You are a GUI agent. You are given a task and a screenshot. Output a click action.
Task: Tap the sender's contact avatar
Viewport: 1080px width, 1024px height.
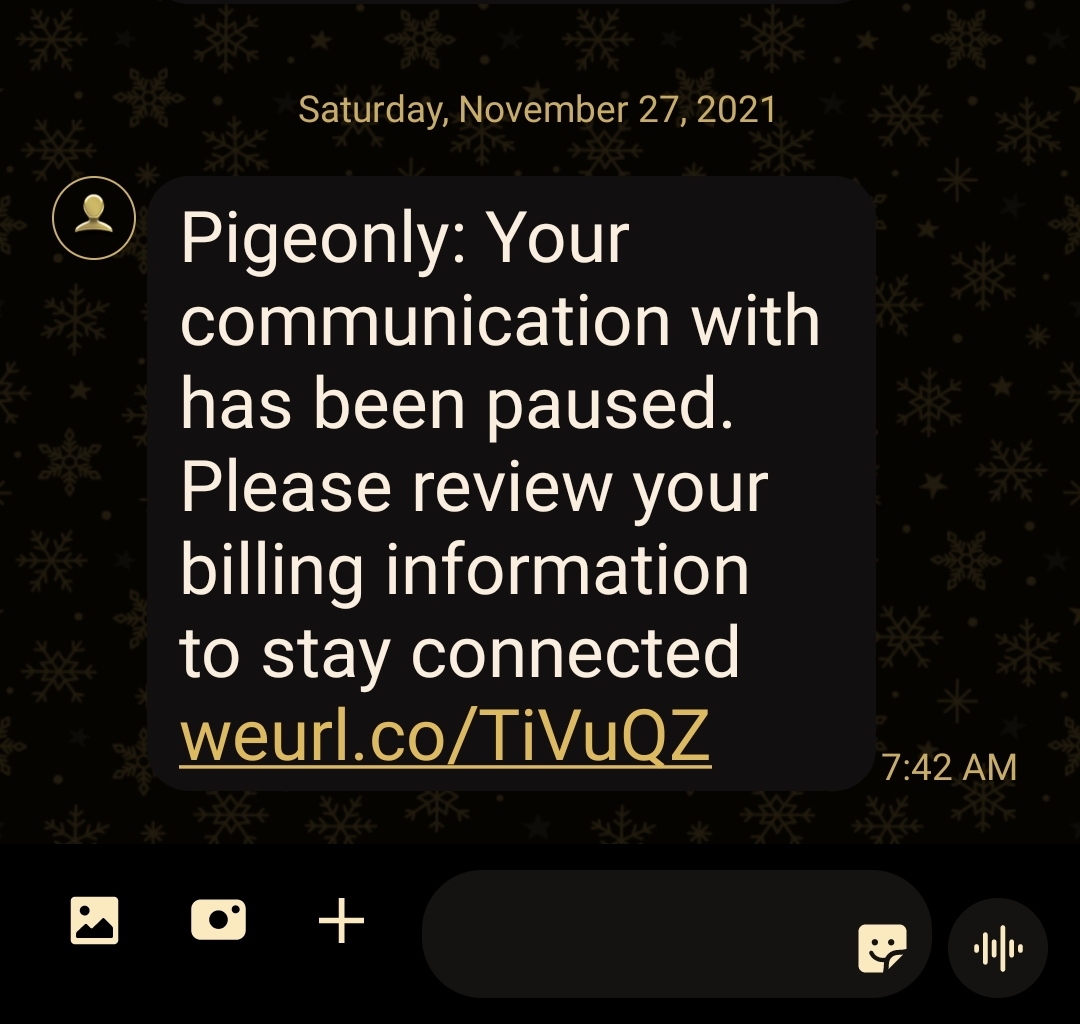point(94,217)
